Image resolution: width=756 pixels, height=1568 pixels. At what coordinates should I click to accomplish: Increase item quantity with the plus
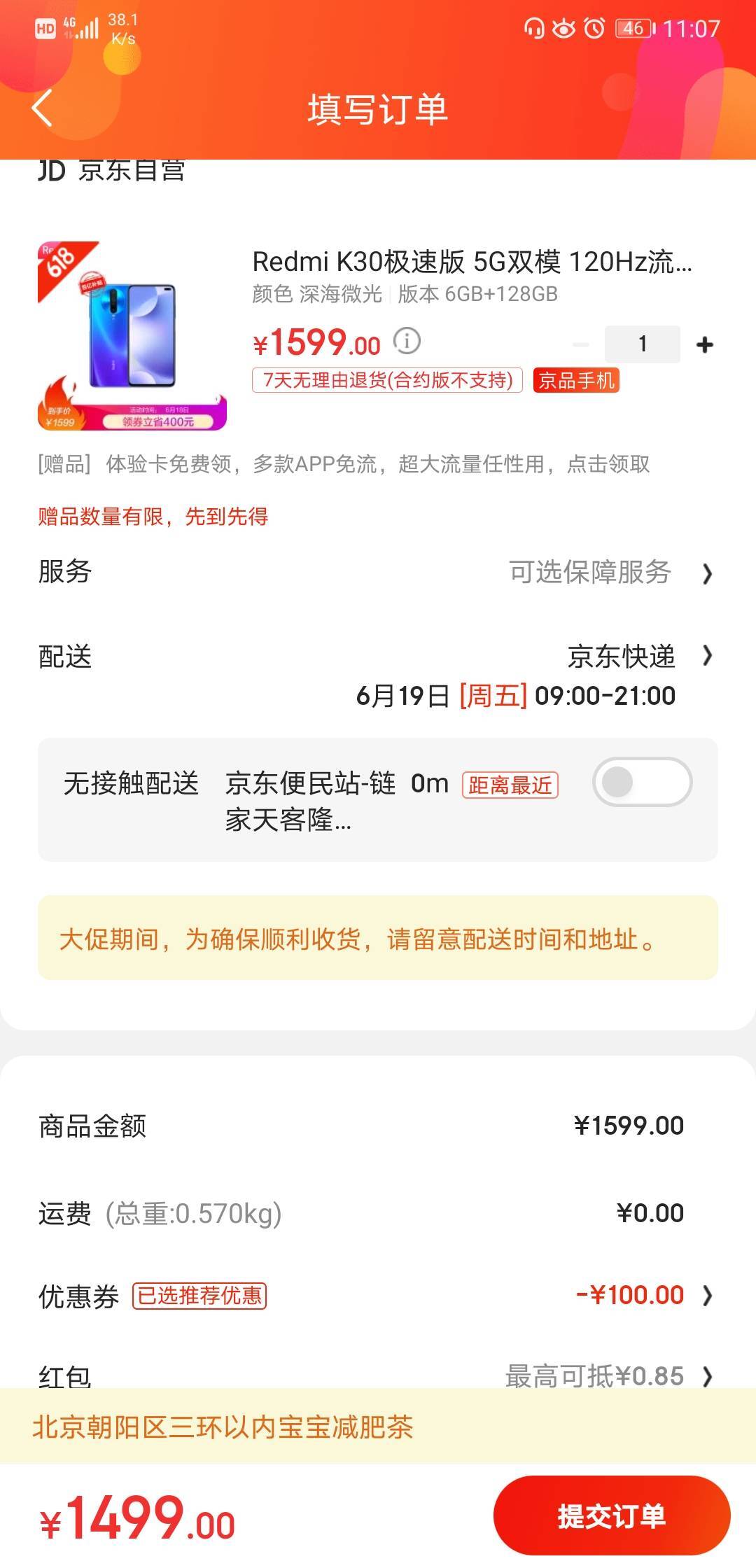[705, 344]
